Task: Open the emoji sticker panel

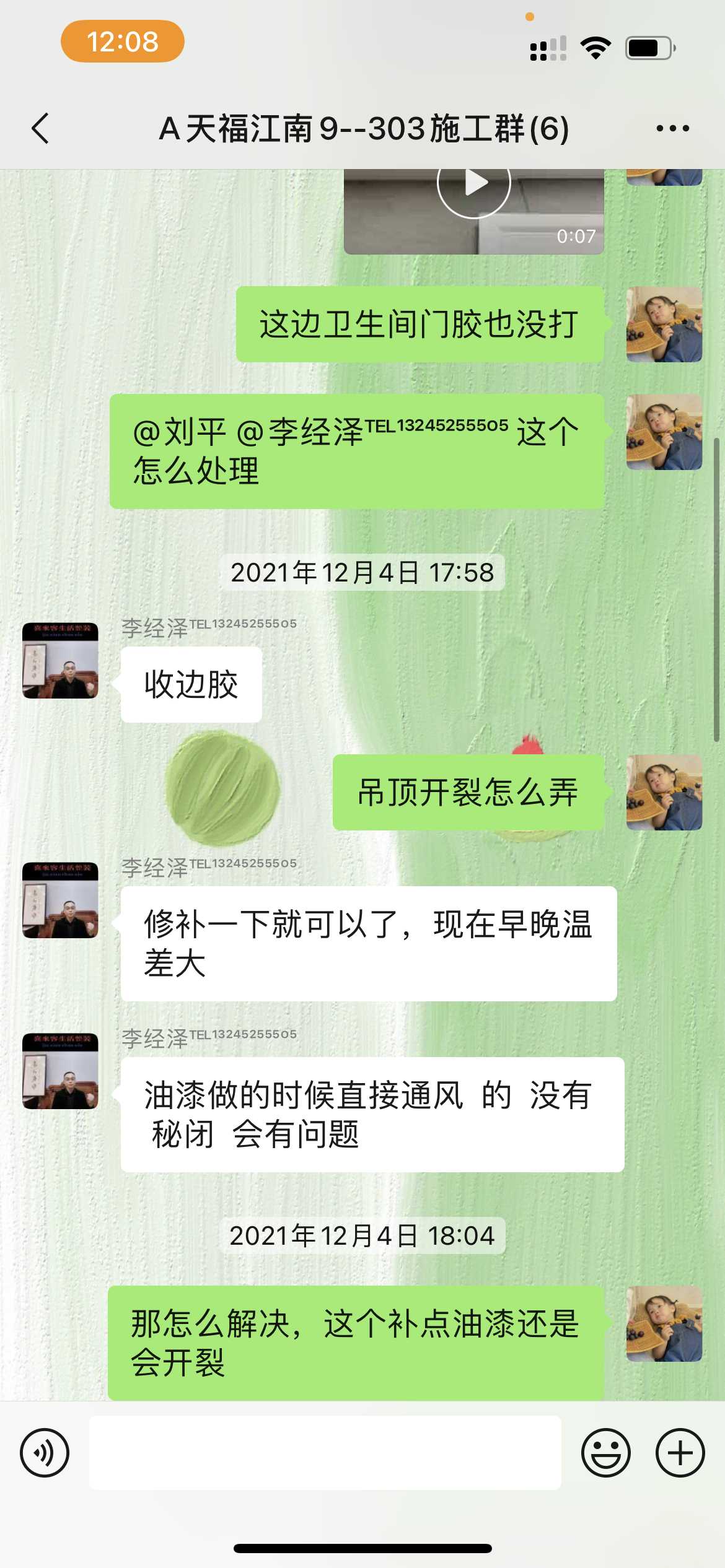Action: (605, 1452)
